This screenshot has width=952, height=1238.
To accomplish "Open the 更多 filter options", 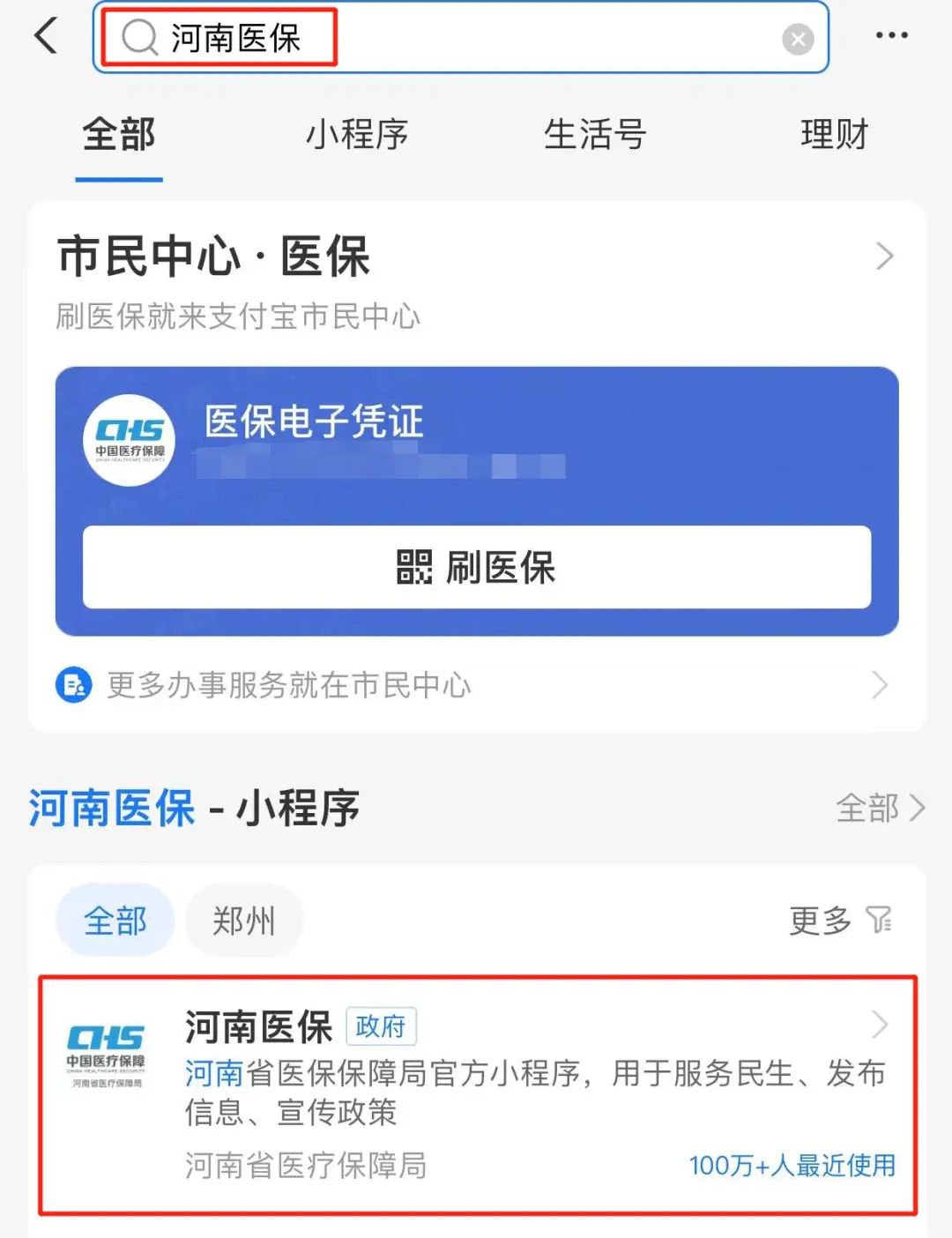I will (839, 921).
